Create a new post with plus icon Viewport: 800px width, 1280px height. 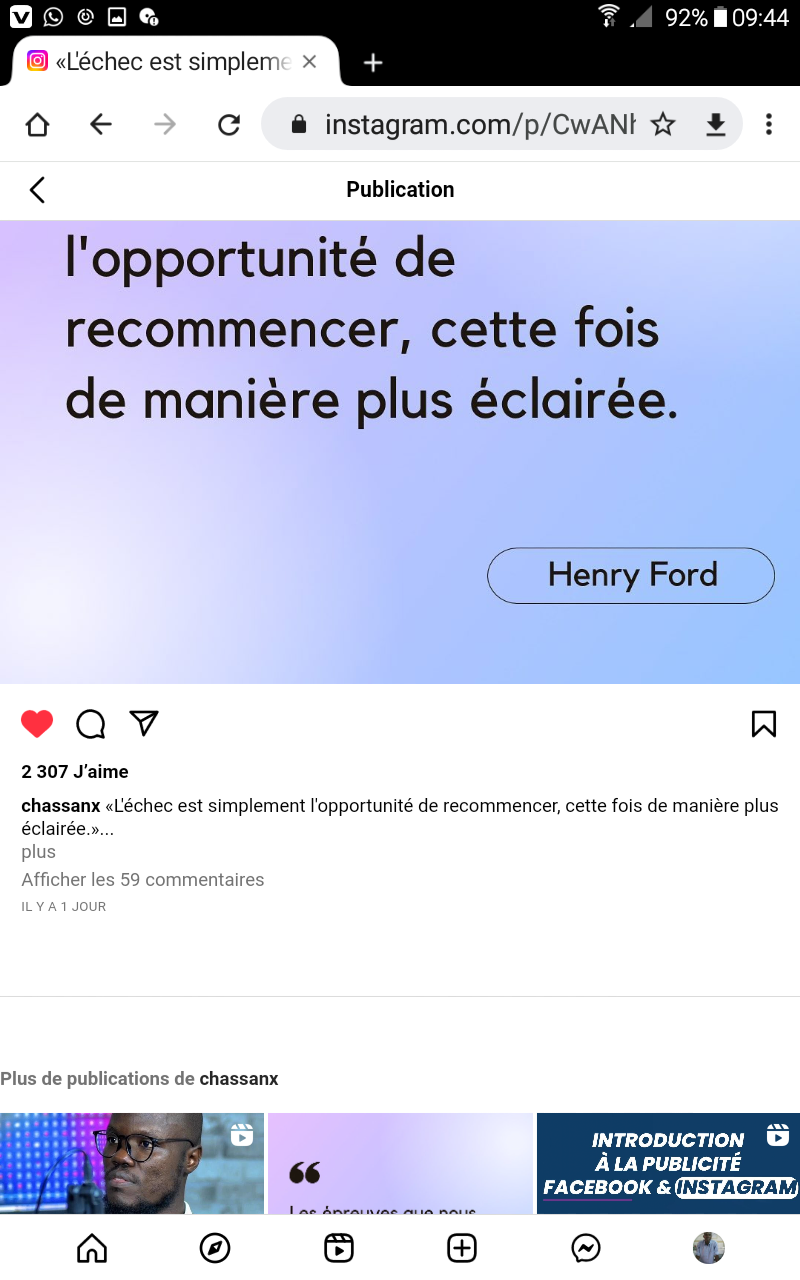click(x=462, y=1248)
